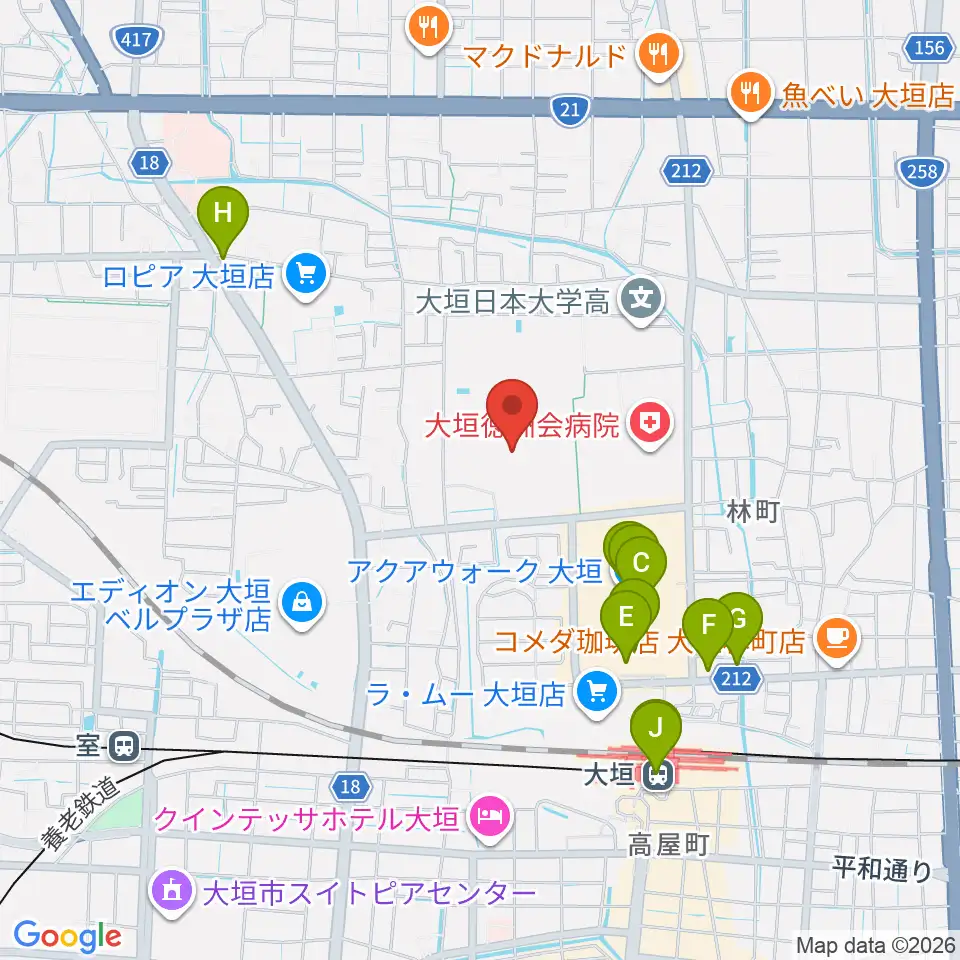Select the ロピア 大垣店 shopping pin
This screenshot has width=960, height=960.
click(307, 278)
